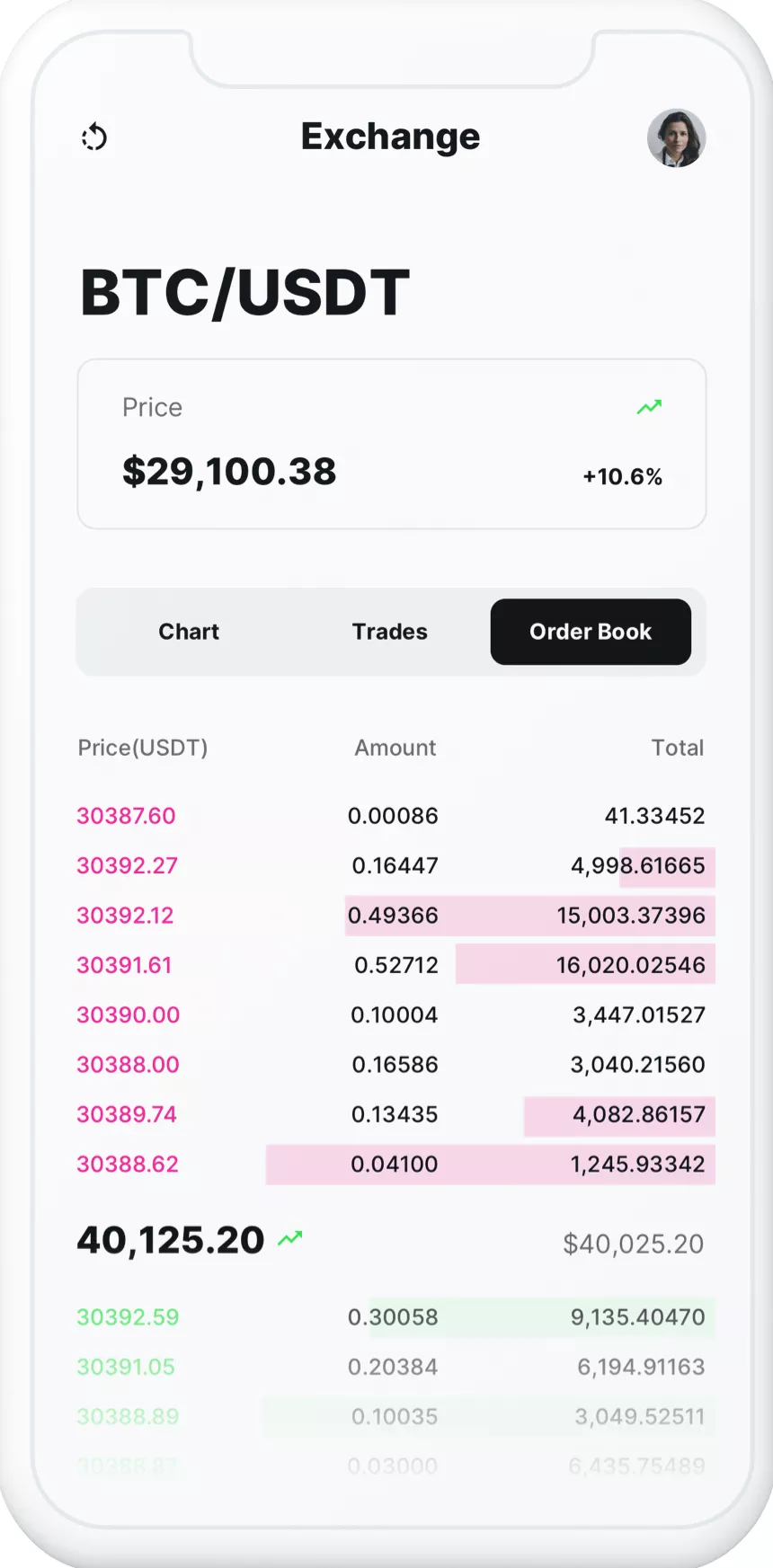
Task: Switch to the Trades tab
Action: point(388,632)
